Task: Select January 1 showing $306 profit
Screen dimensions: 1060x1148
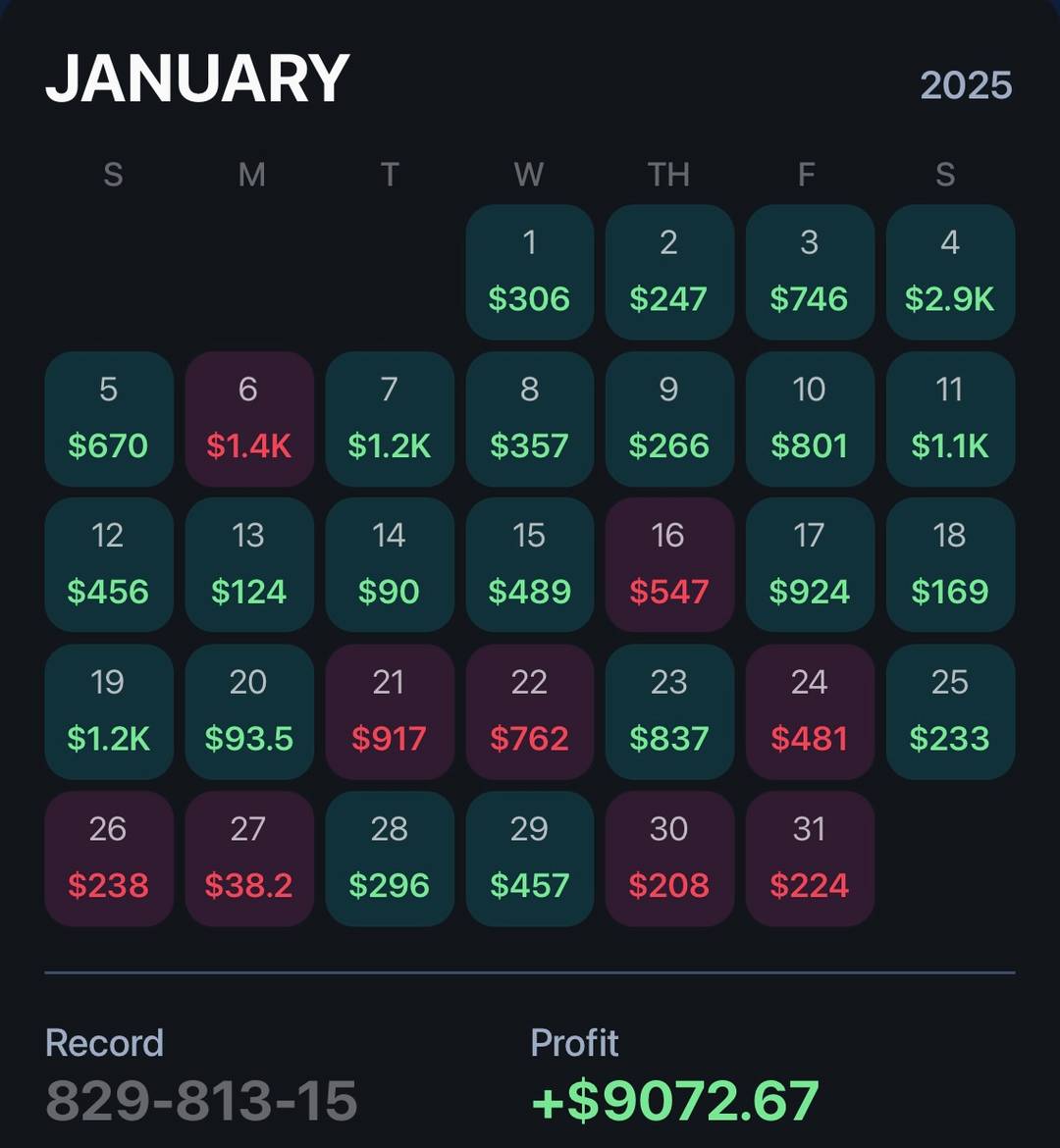Action: tap(529, 273)
